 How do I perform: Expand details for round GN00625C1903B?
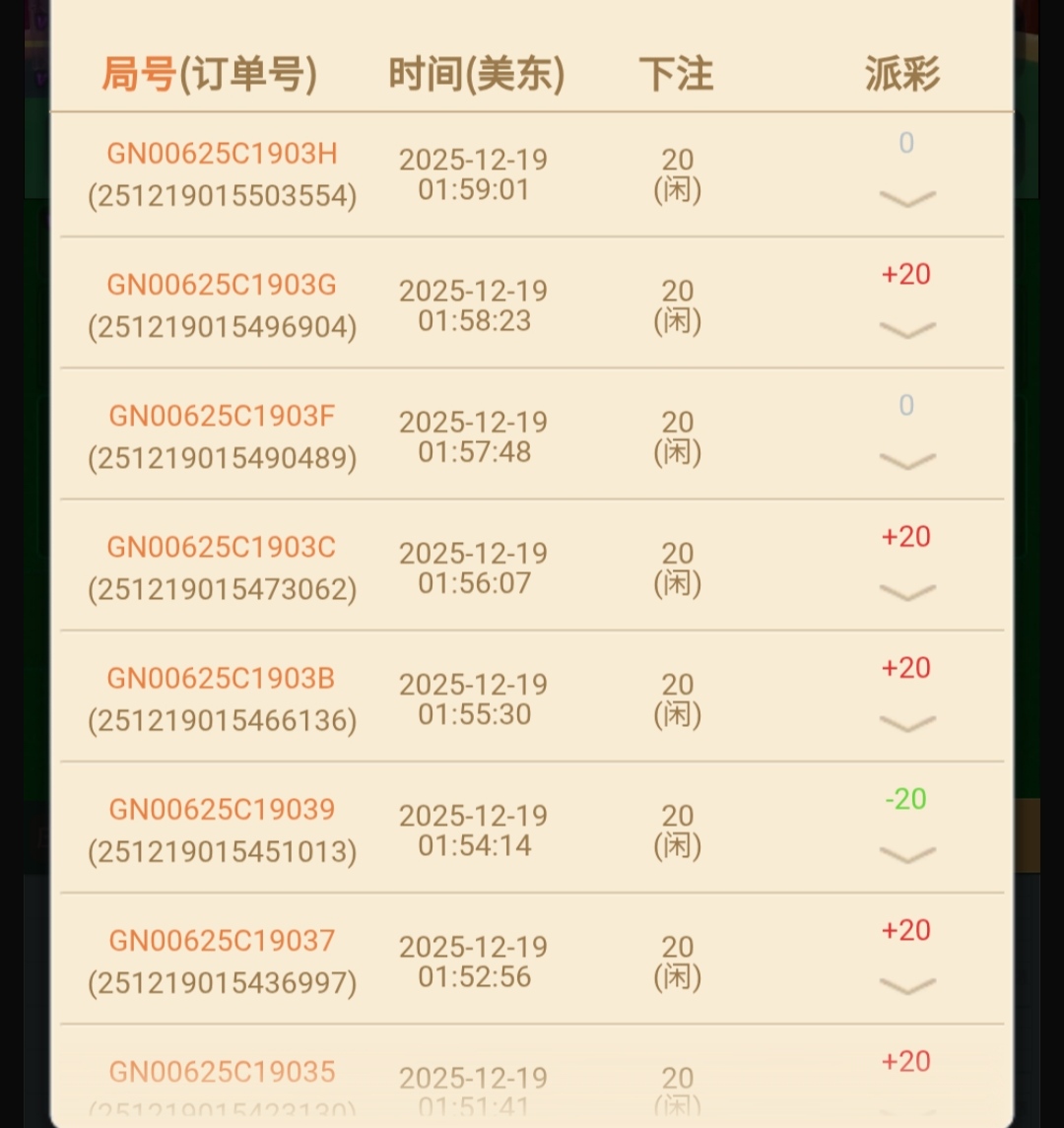[x=906, y=723]
